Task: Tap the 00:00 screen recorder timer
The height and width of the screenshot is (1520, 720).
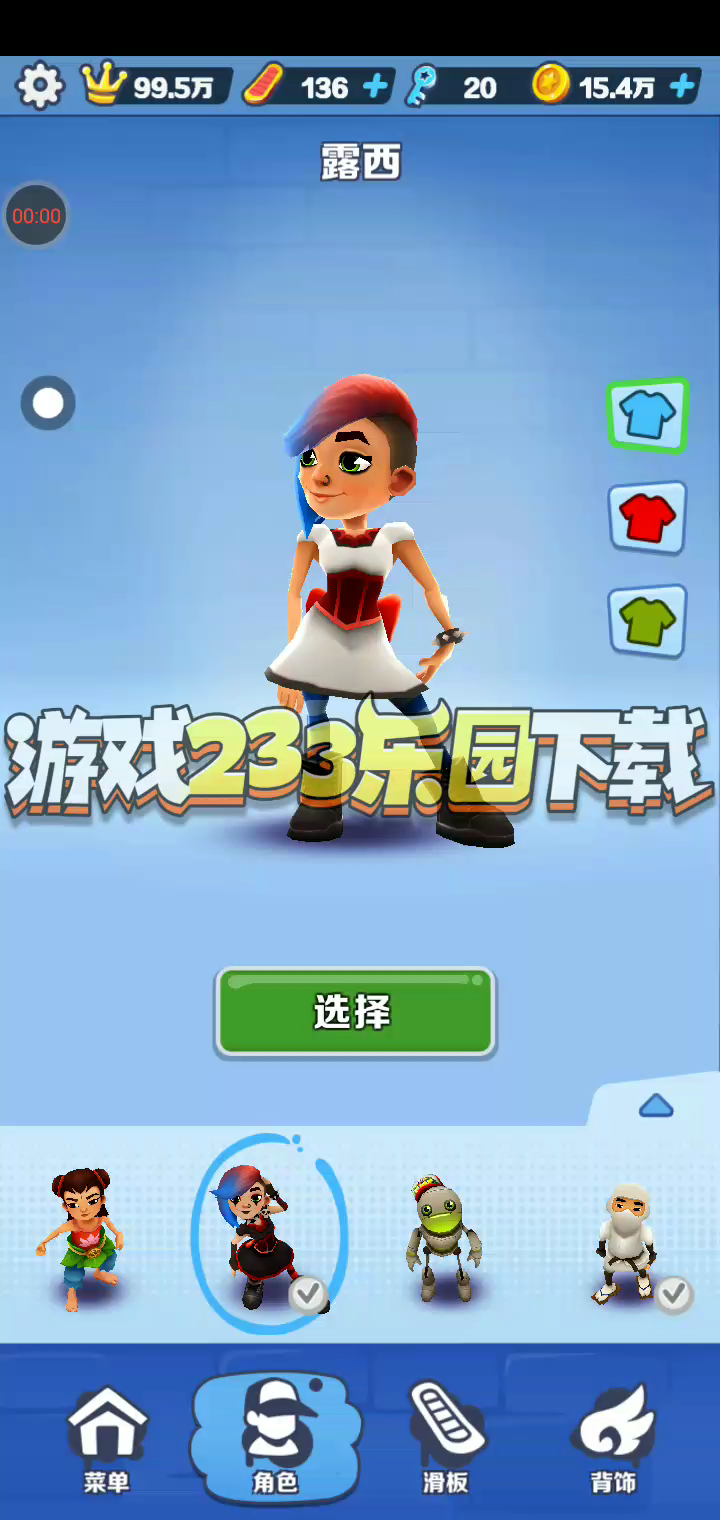Action: point(36,215)
